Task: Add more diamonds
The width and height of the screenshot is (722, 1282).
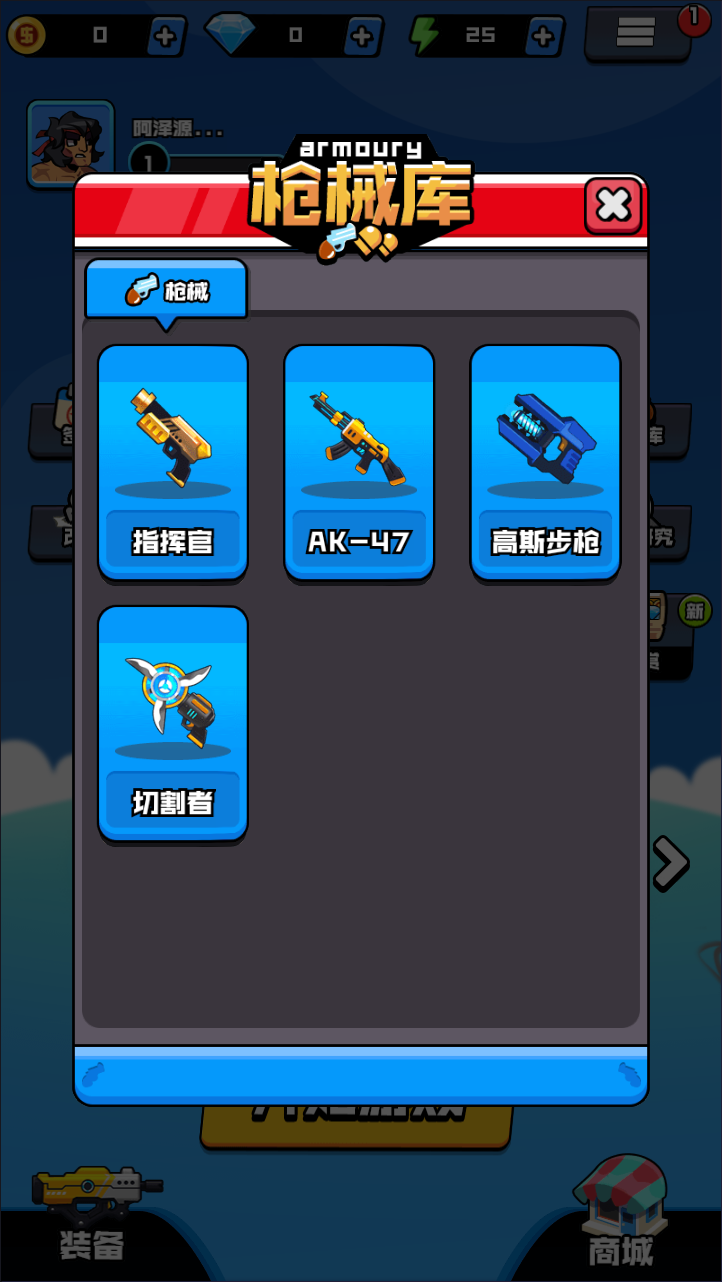Action: click(361, 36)
